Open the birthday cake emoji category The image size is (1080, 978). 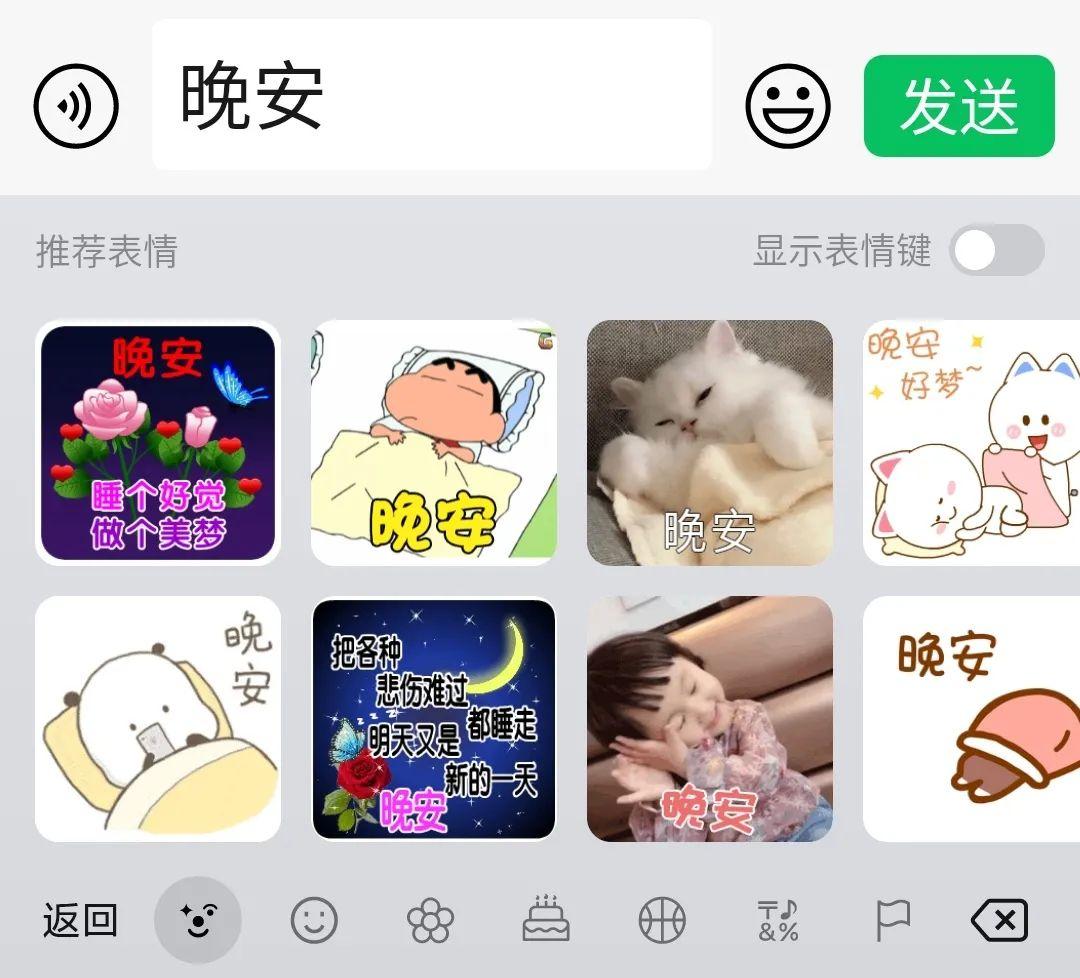coord(546,920)
